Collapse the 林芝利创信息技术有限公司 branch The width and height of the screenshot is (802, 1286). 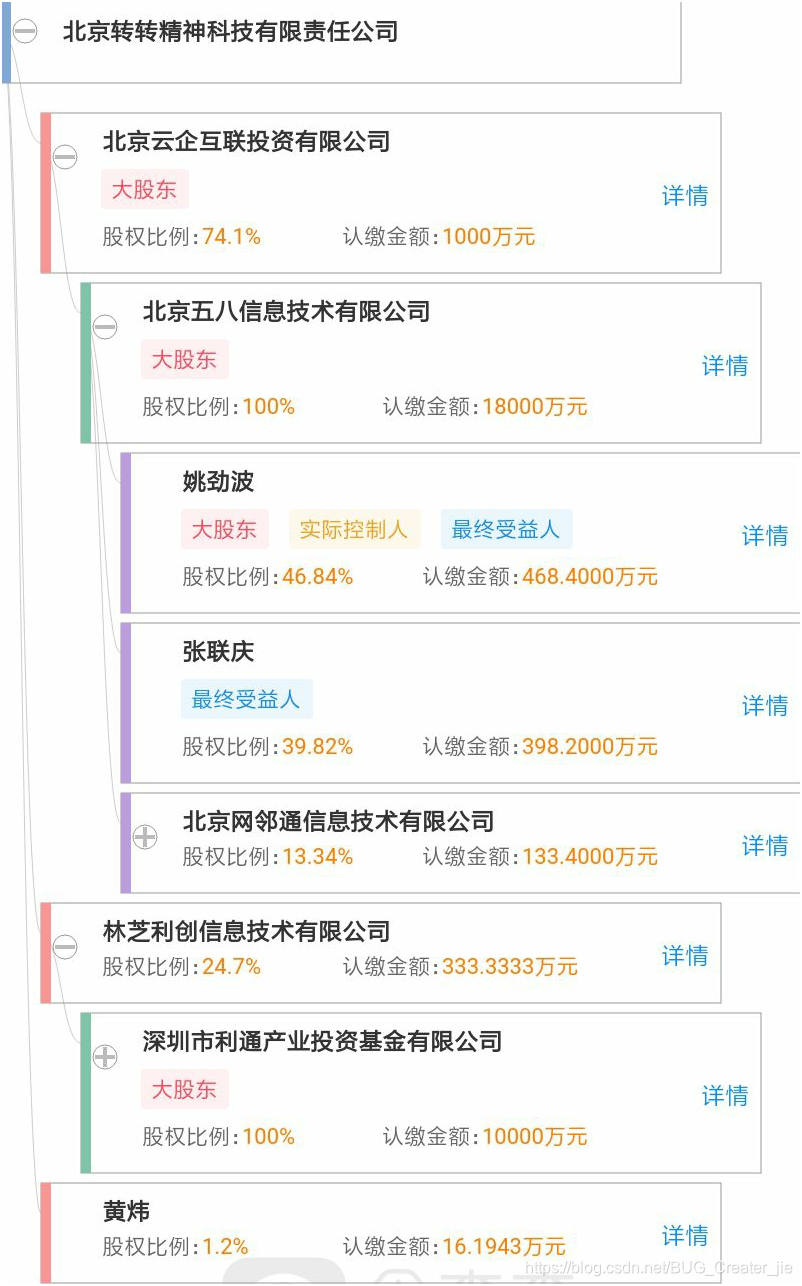(x=64, y=947)
